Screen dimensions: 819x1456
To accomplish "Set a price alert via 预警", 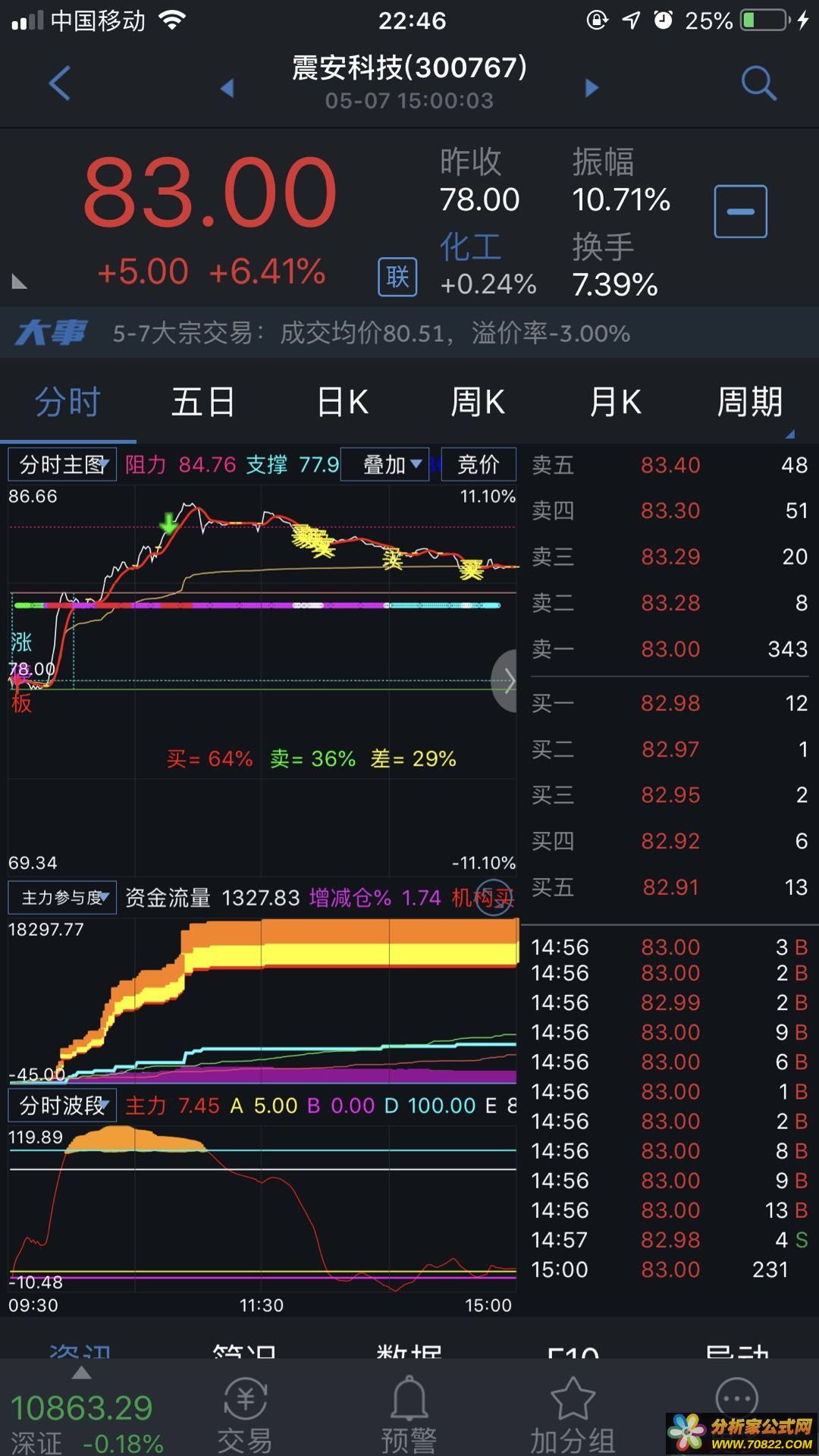I will [x=409, y=1416].
